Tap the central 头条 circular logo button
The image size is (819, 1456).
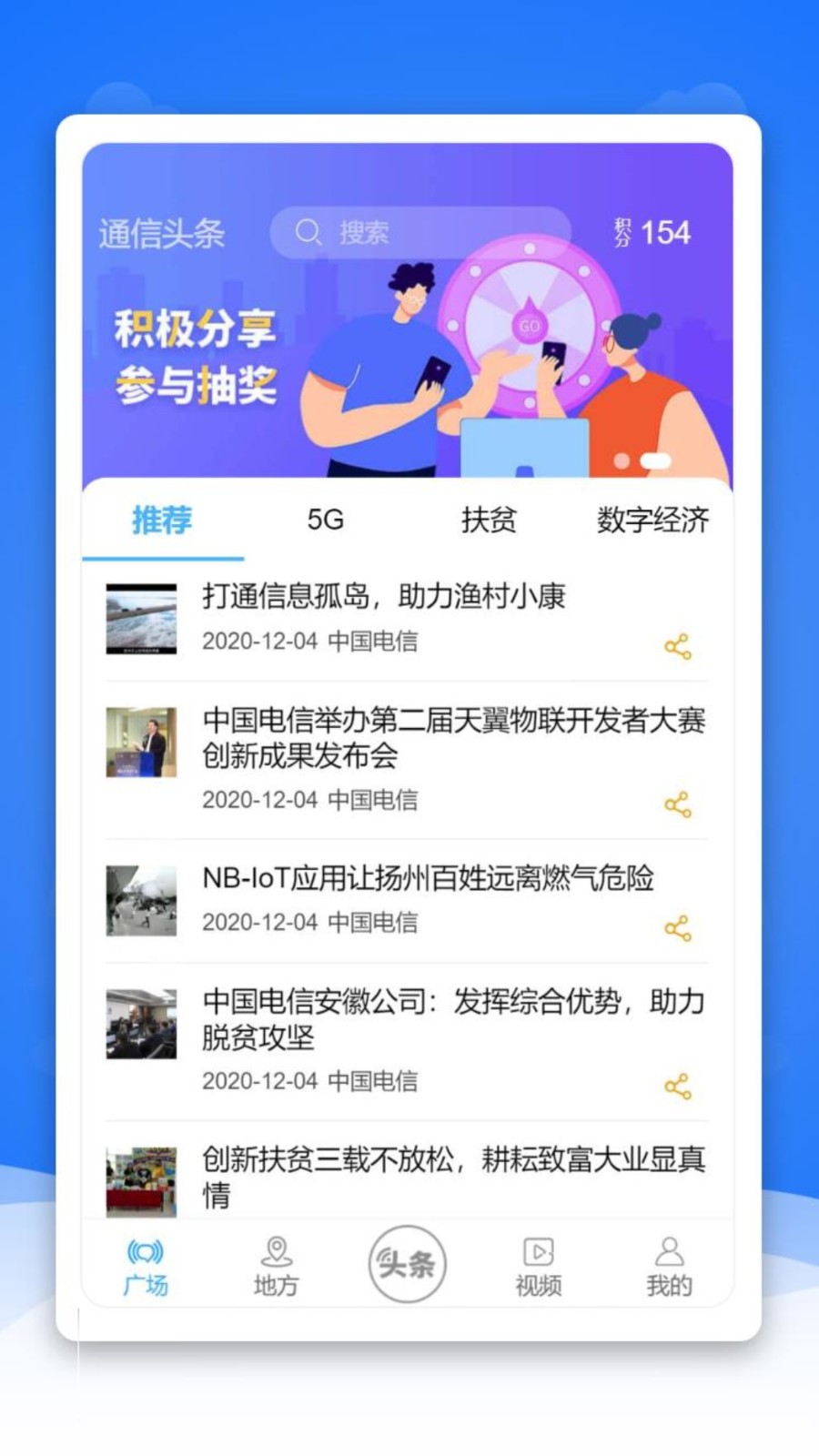407,1260
